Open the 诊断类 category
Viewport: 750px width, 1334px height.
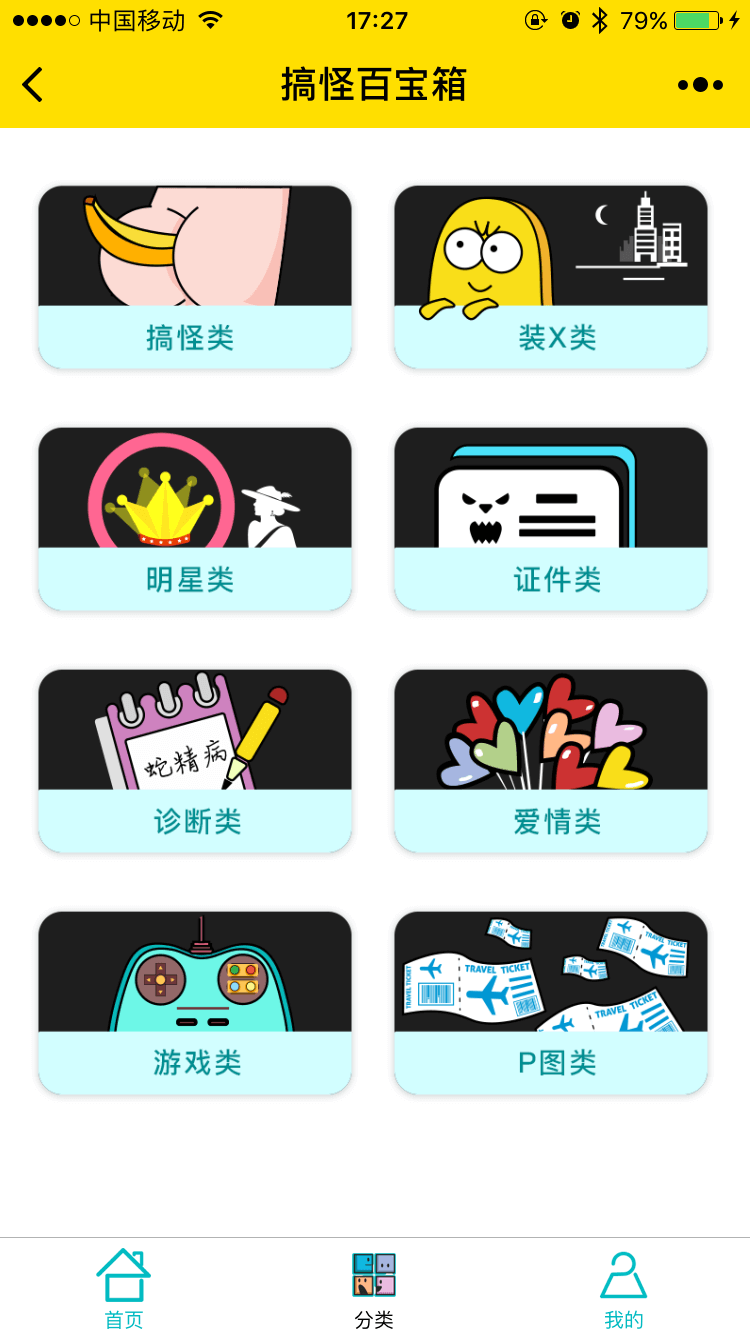click(x=194, y=760)
